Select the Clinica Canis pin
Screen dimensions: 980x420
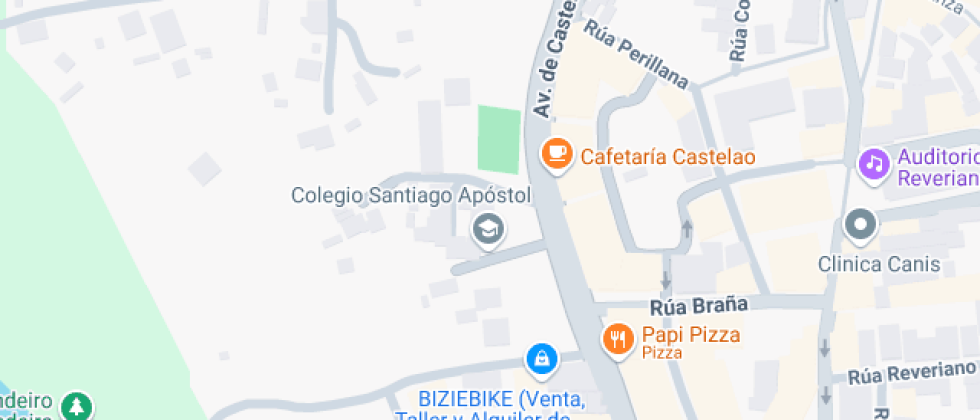[x=860, y=224]
